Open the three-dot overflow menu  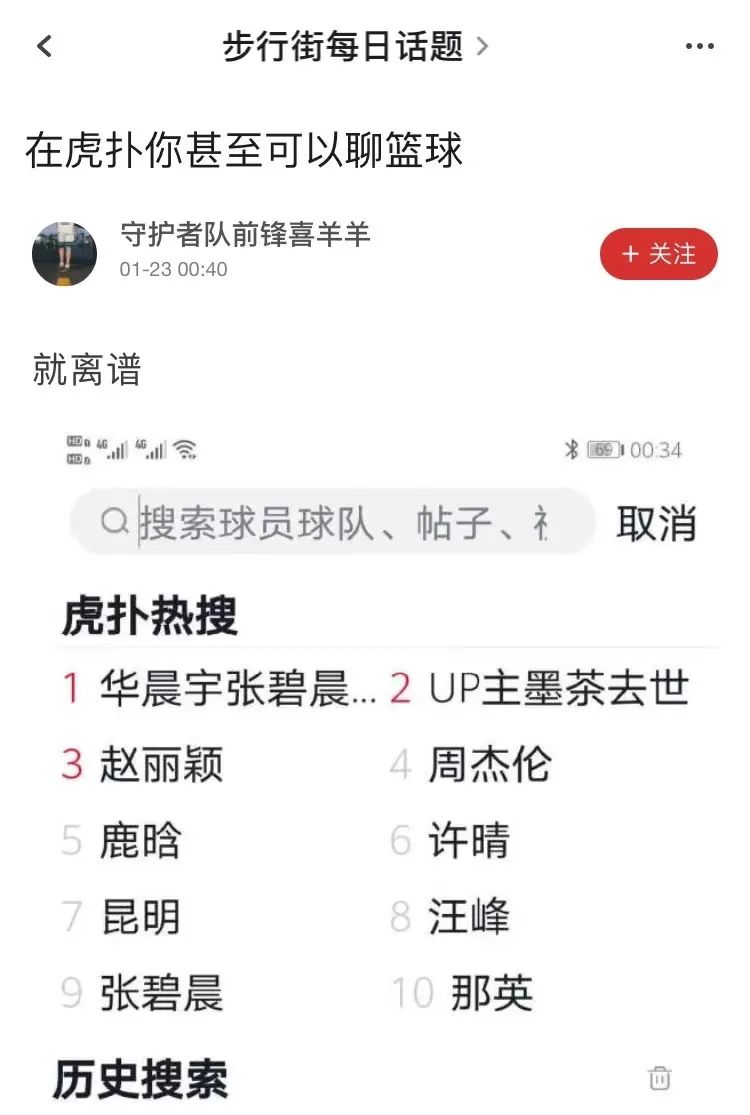[699, 47]
